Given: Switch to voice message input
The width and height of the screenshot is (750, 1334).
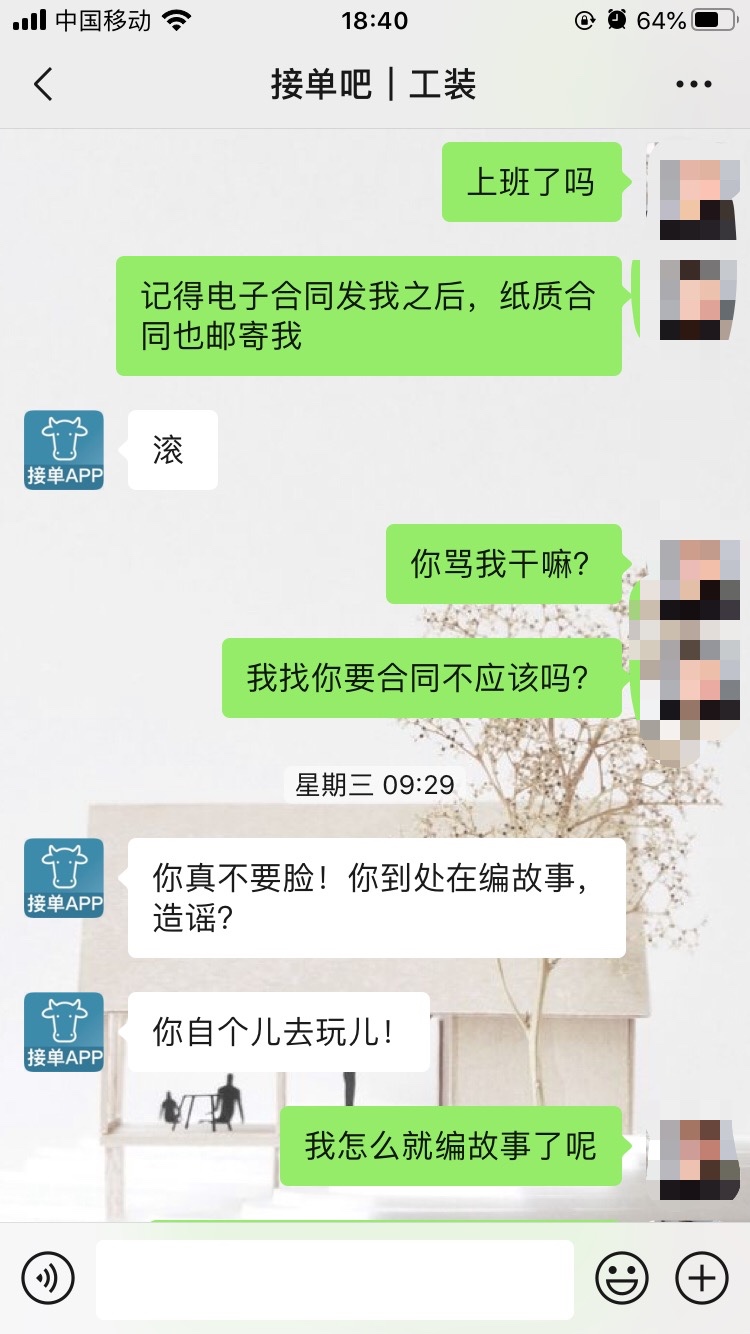Looking at the screenshot, I should [48, 1277].
